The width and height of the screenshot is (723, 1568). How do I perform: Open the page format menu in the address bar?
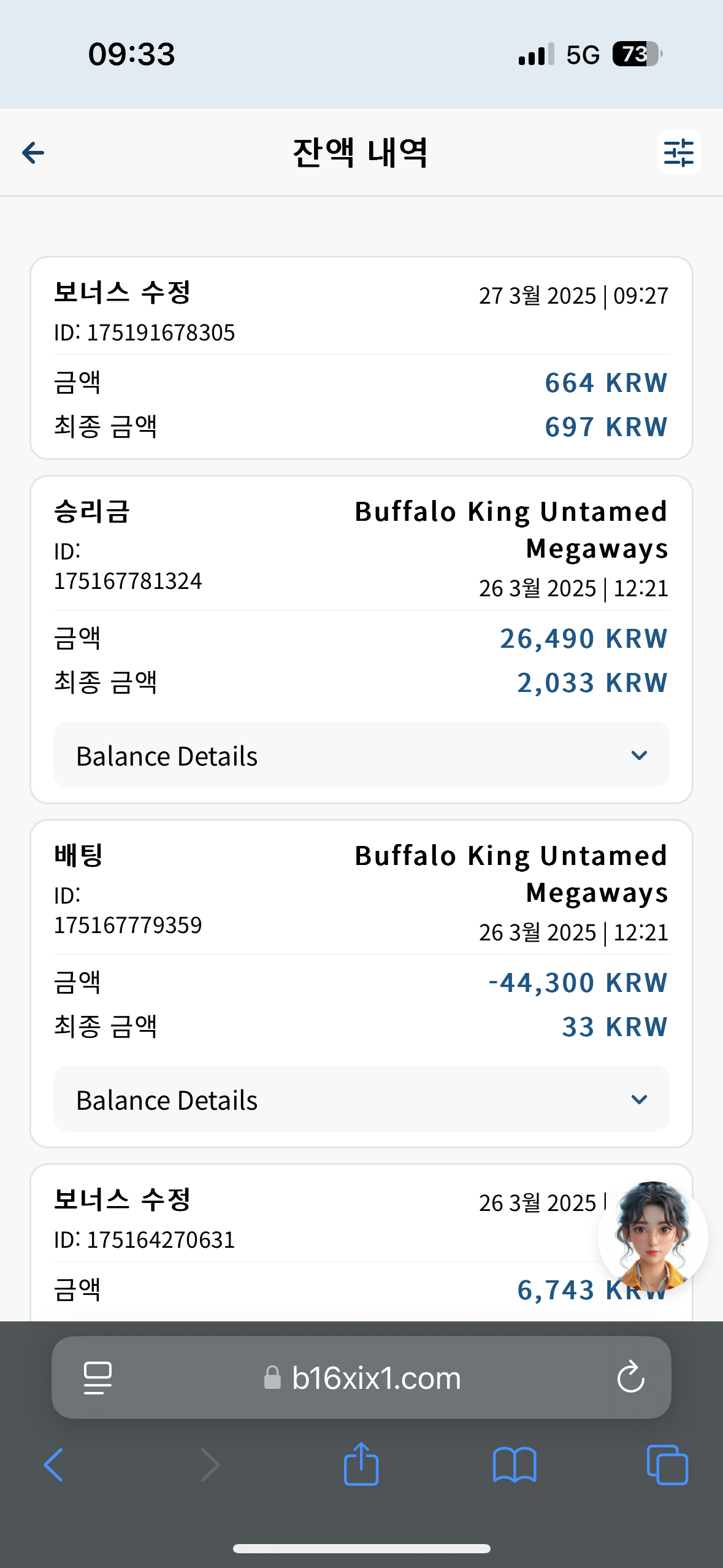(98, 1378)
